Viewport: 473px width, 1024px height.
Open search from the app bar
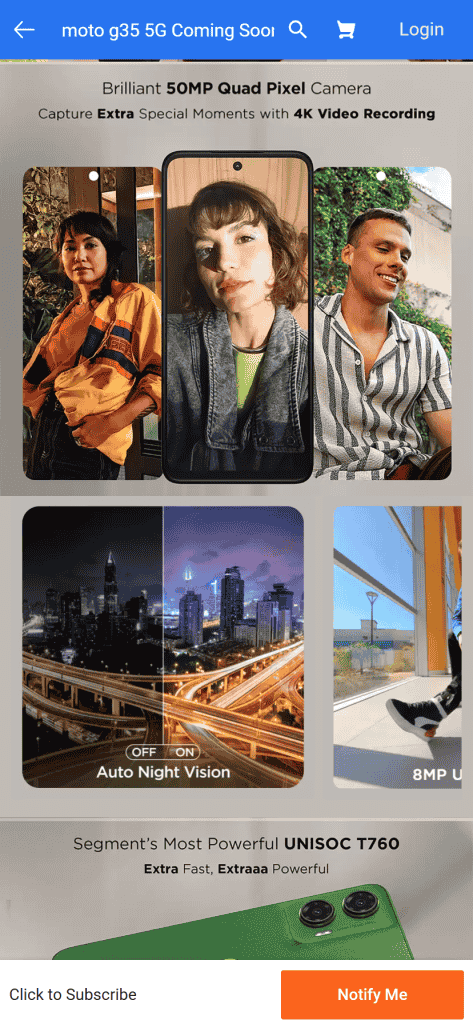(298, 29)
